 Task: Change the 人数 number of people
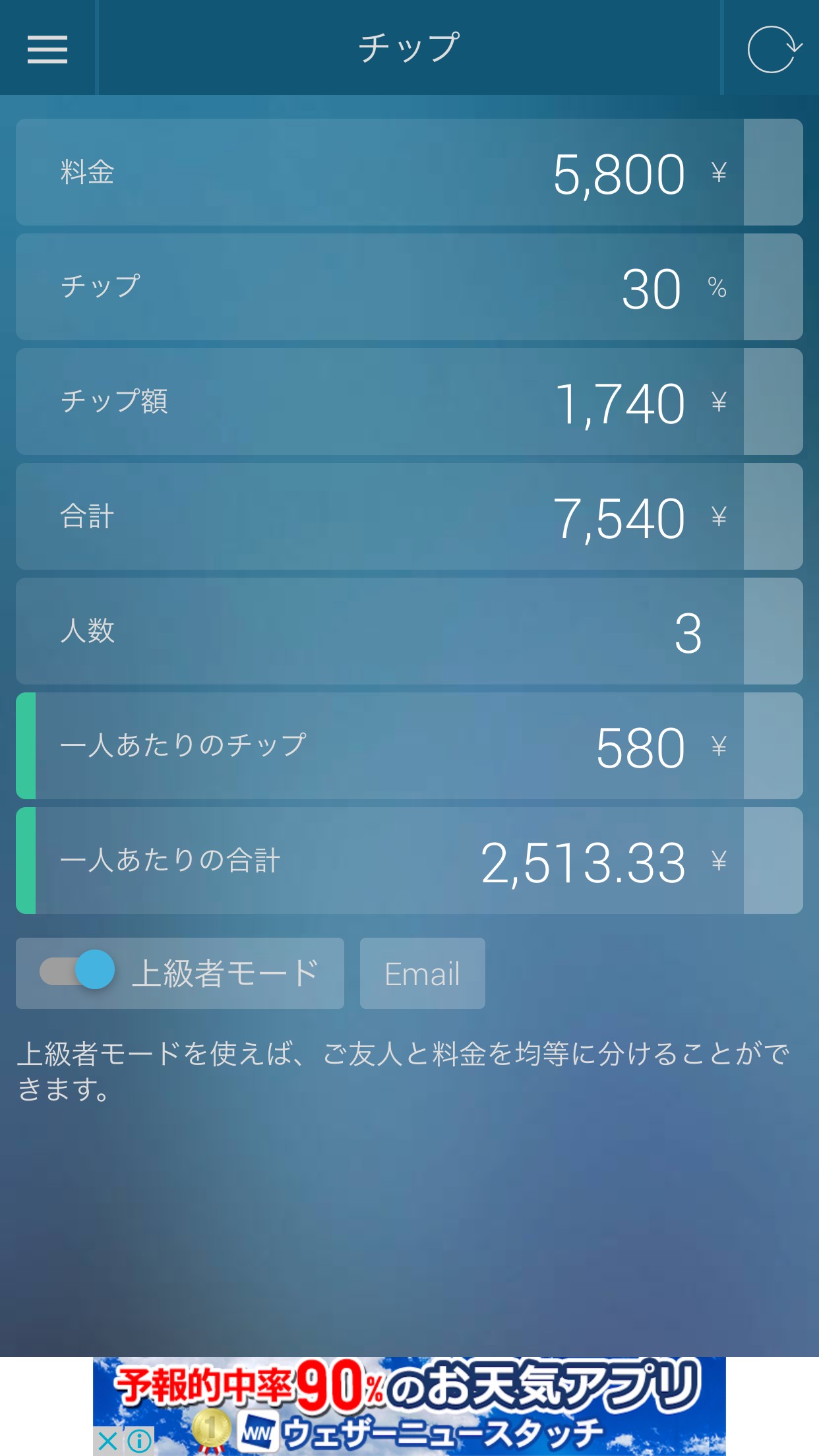(x=687, y=632)
